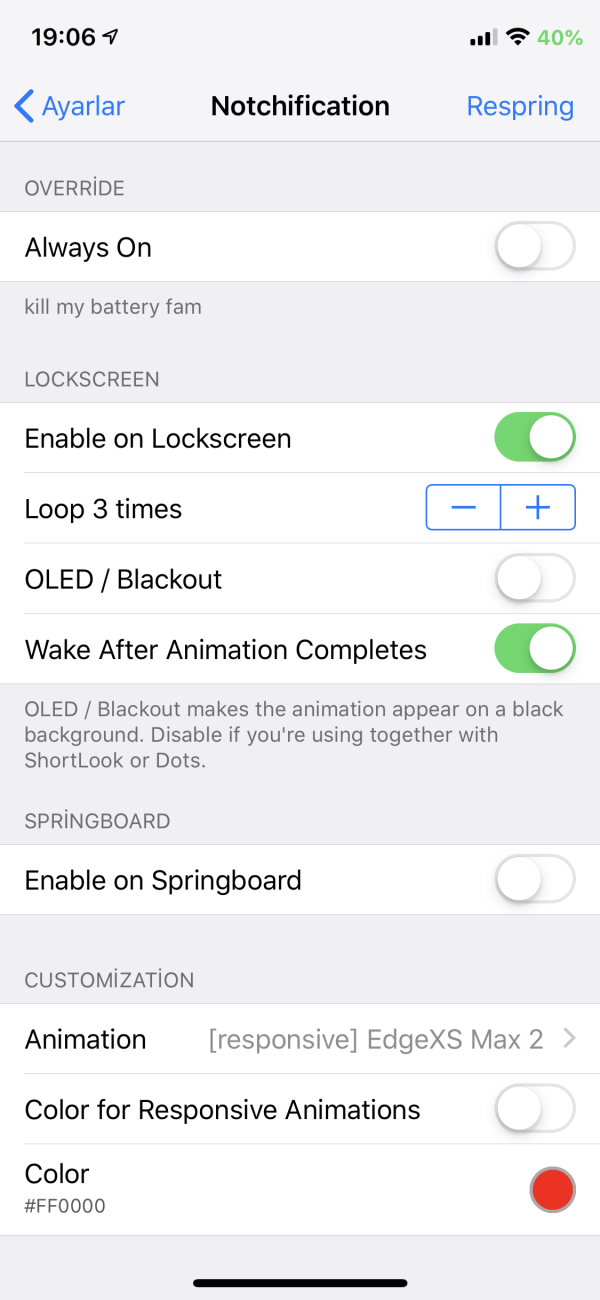Viewport: 600px width, 1300px height.
Task: Toggle Enable on Springboard
Action: click(x=535, y=880)
